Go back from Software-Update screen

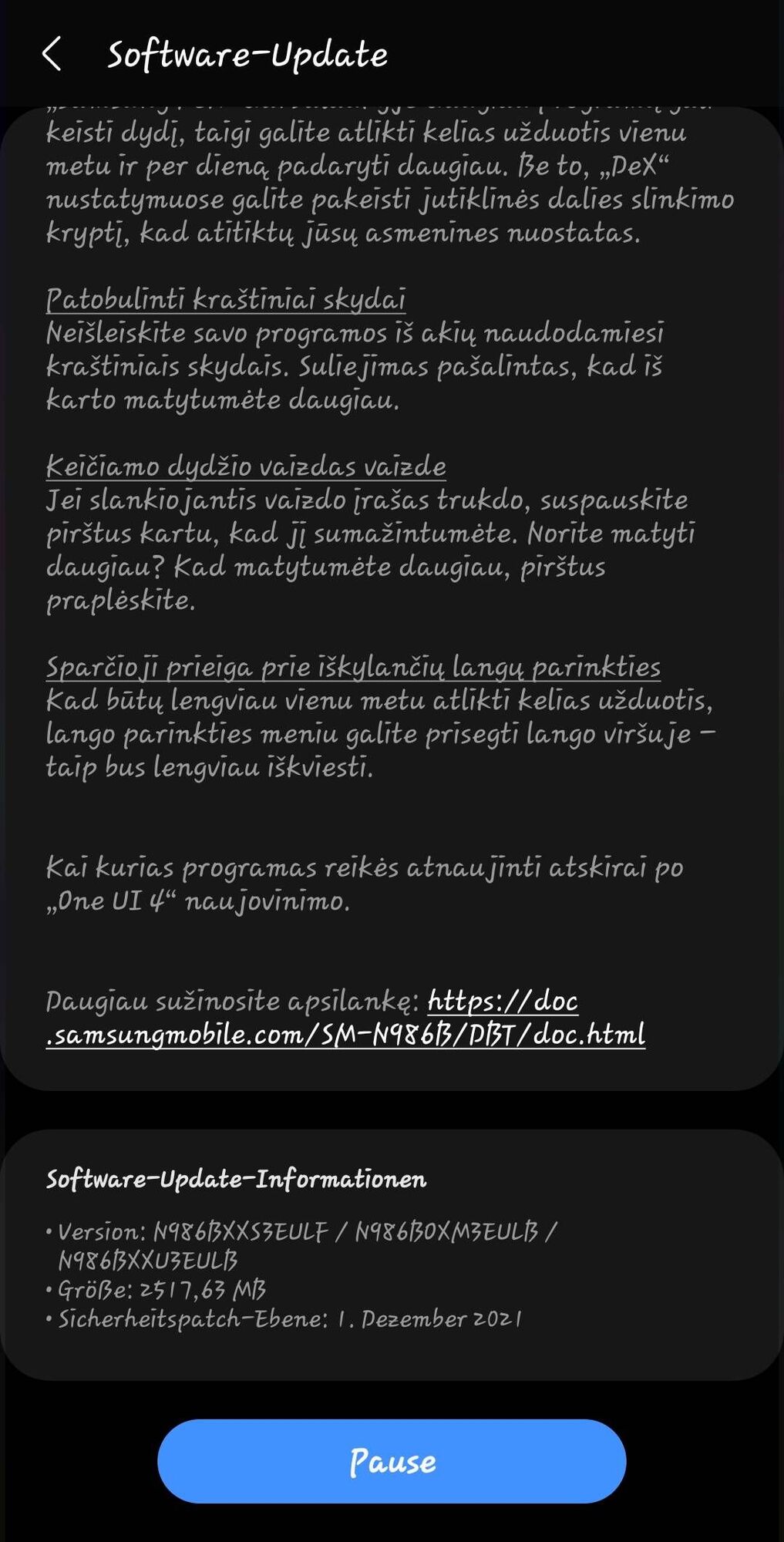[x=52, y=55]
